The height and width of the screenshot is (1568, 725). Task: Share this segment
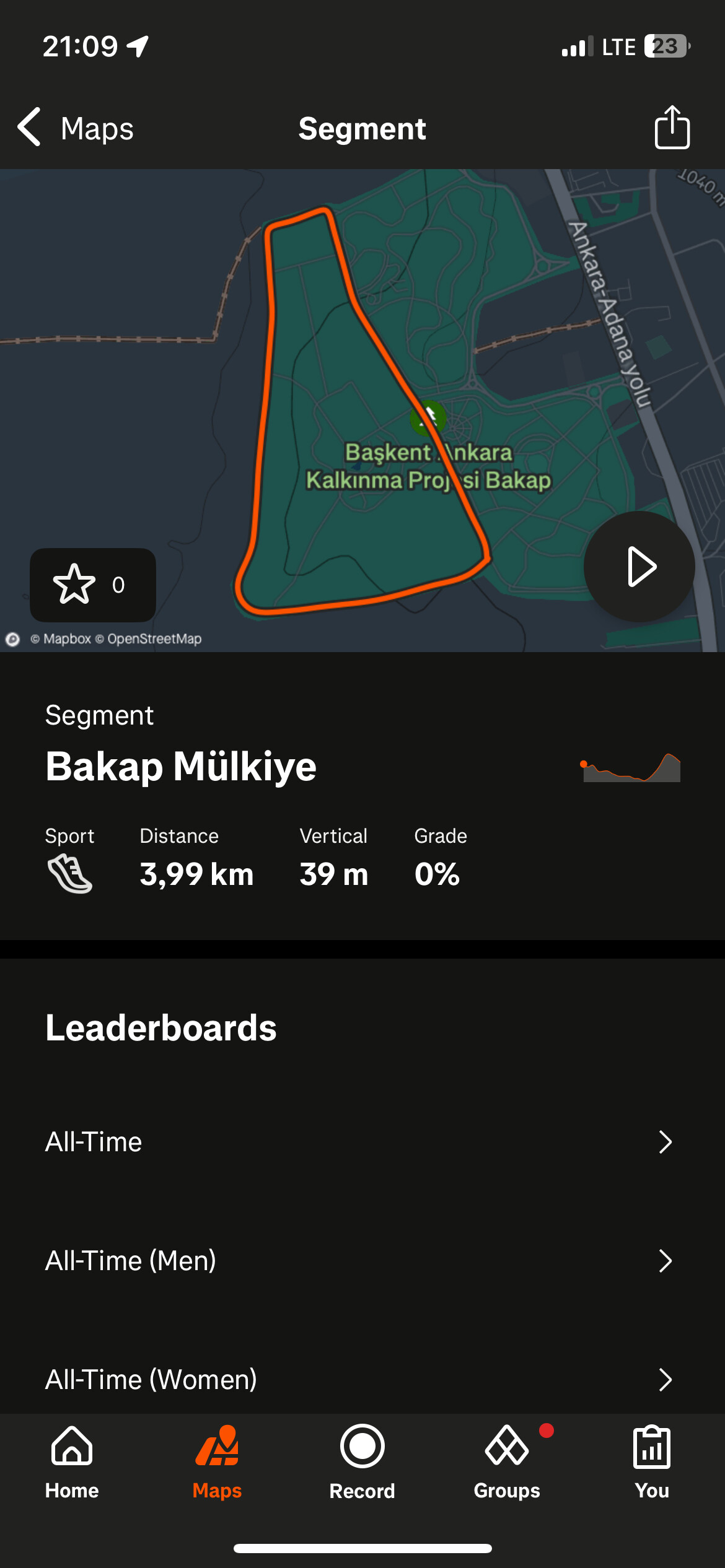point(672,127)
